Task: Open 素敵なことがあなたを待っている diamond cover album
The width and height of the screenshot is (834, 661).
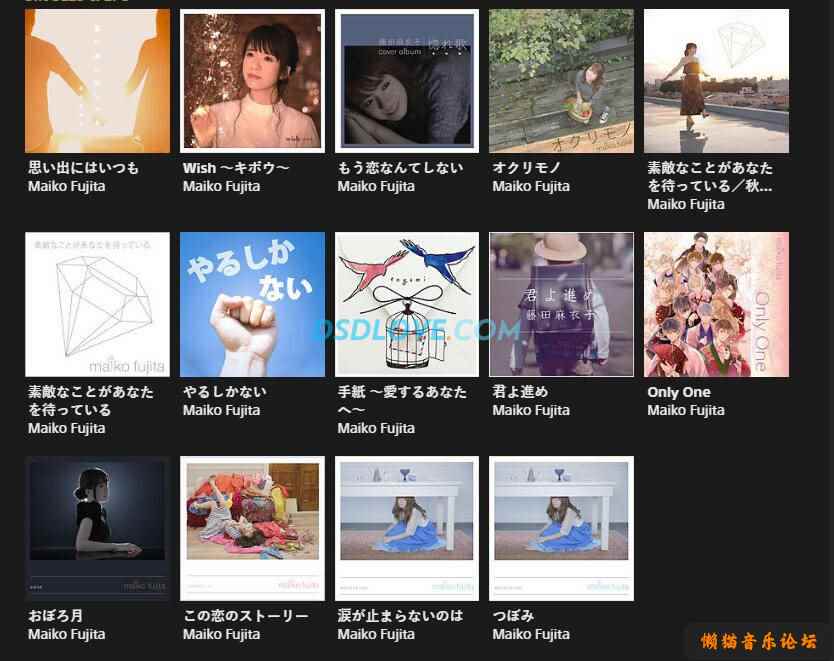Action: [x=97, y=304]
